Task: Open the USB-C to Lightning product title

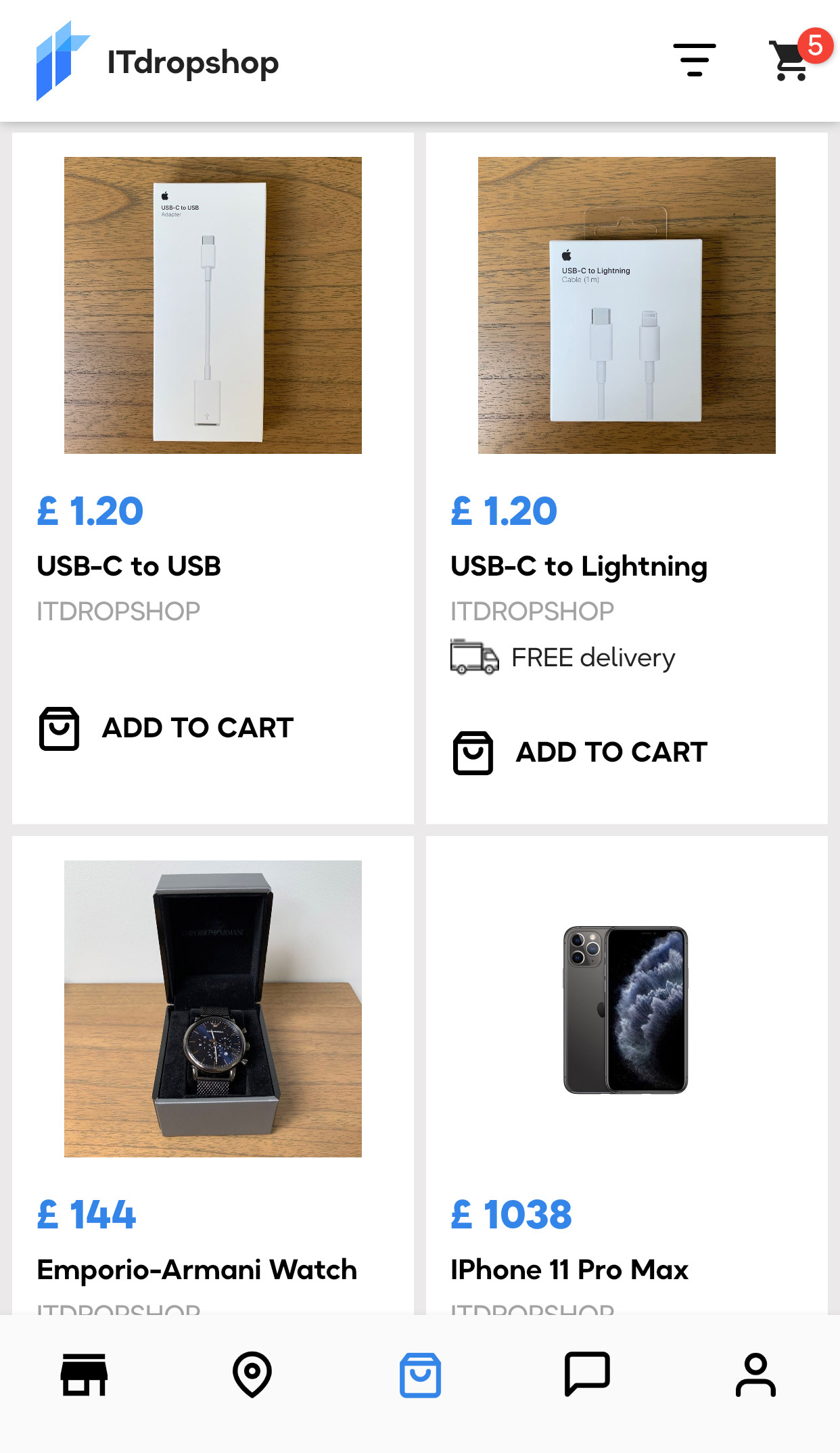Action: pyautogui.click(x=579, y=567)
